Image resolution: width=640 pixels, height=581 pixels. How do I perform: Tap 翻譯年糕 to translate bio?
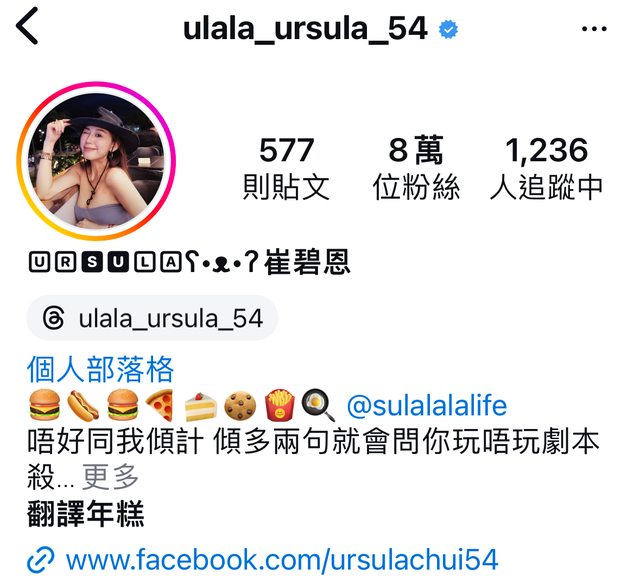pyautogui.click(x=86, y=514)
